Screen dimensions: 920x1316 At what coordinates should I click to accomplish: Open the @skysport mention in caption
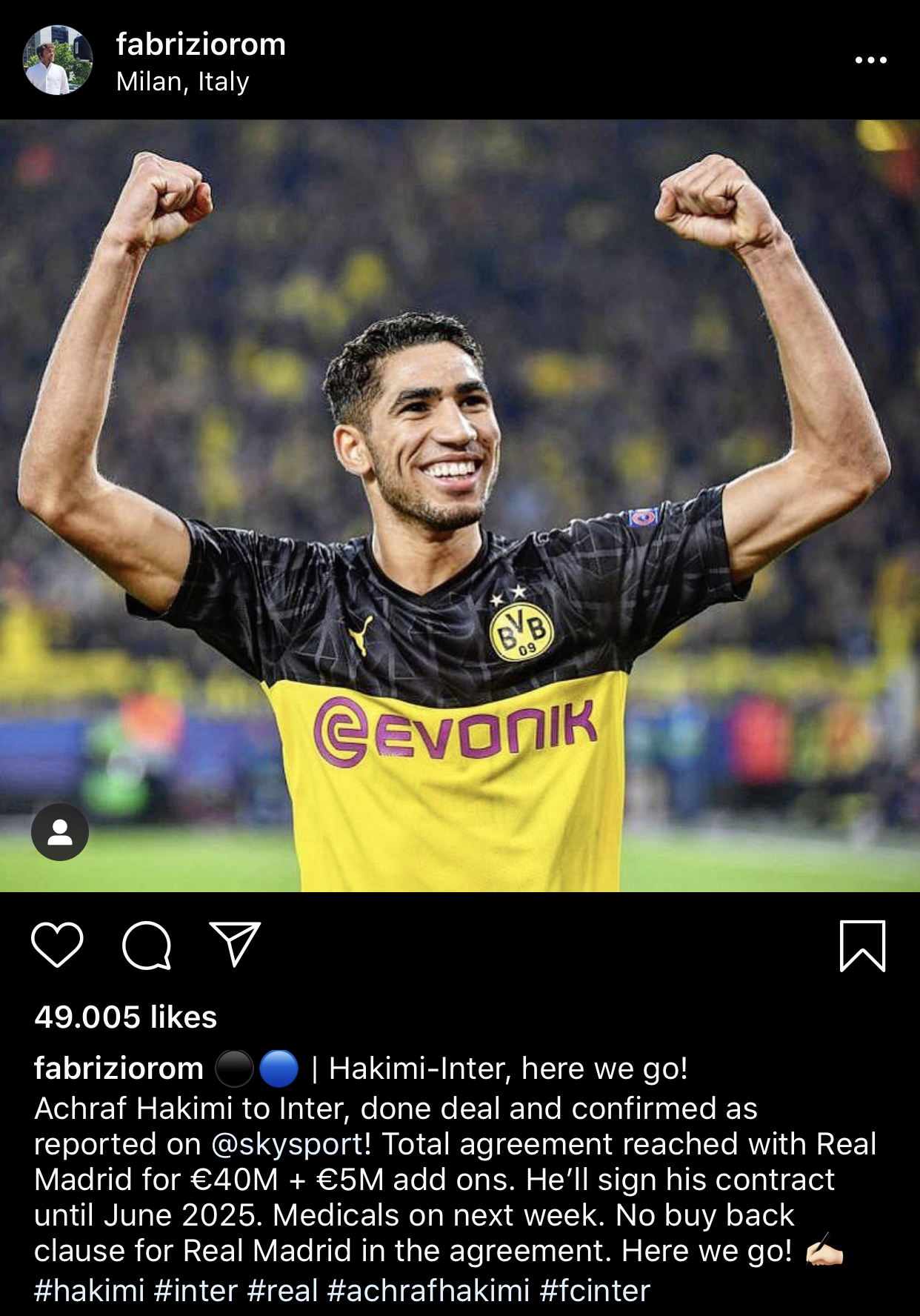point(287,1144)
